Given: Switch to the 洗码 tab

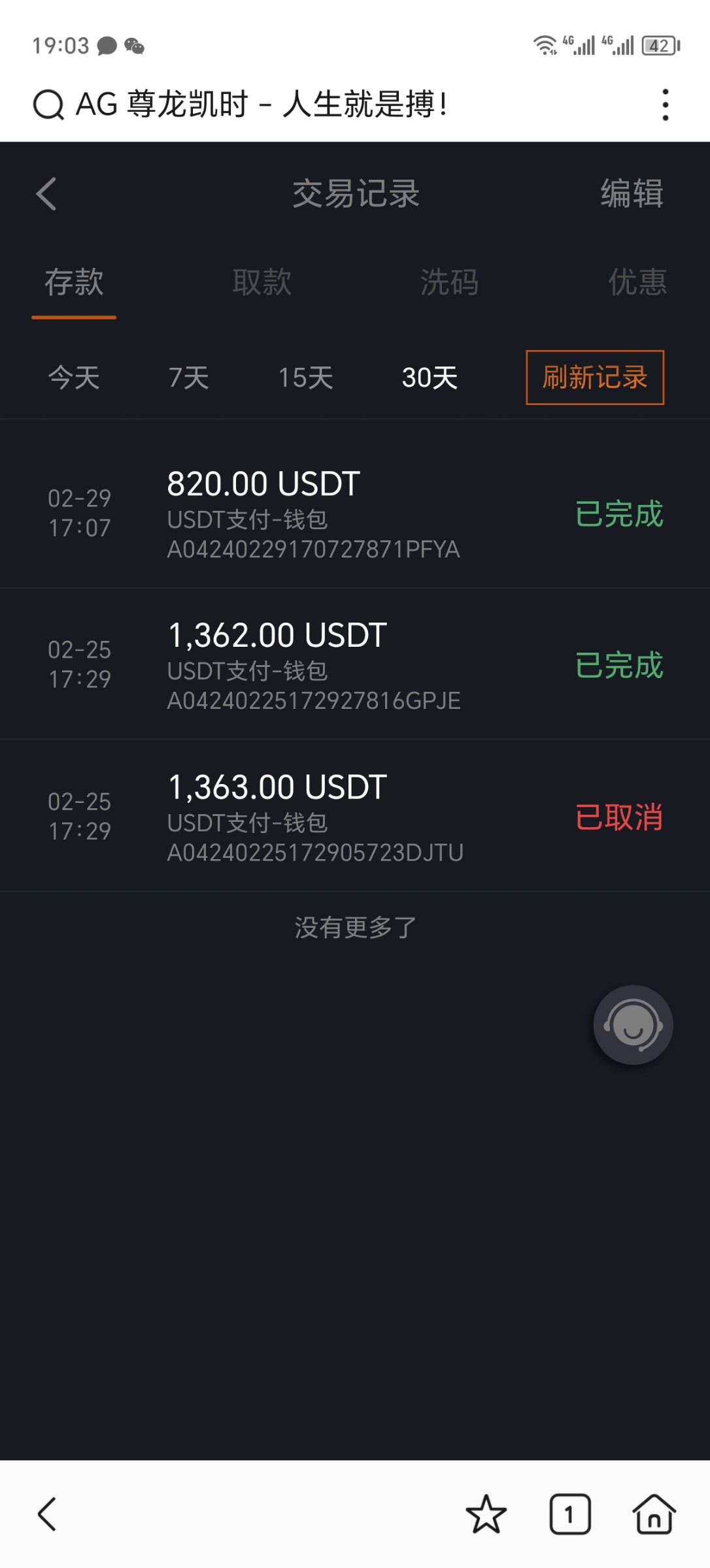Looking at the screenshot, I should click(x=449, y=282).
